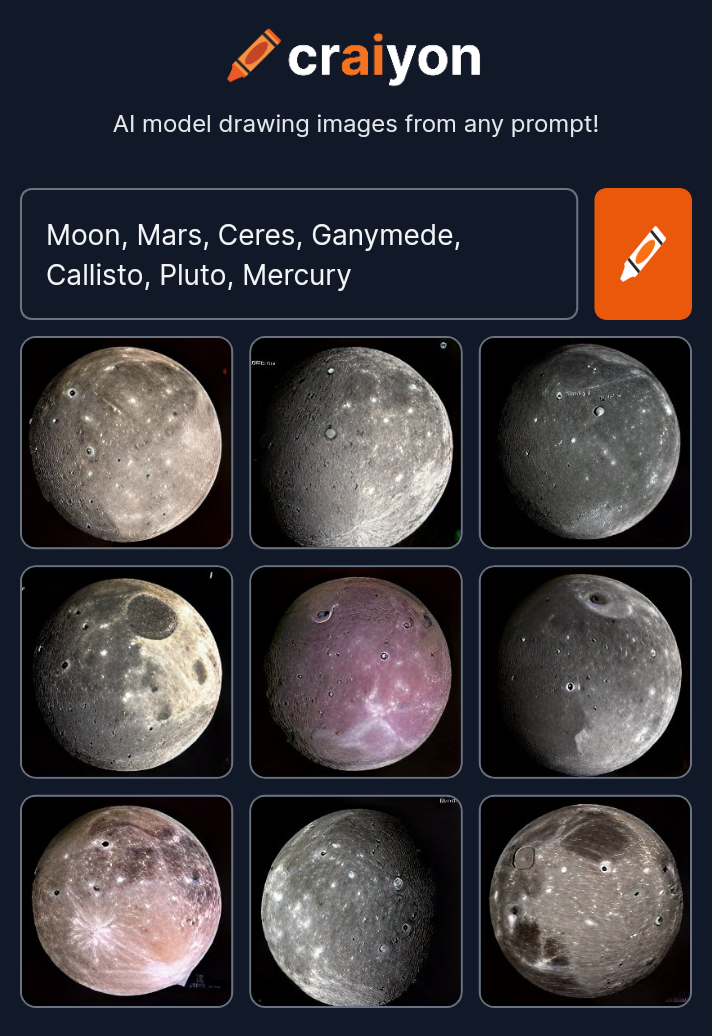Open the center pink-purple planet image
Image resolution: width=712 pixels, height=1036 pixels.
(356, 671)
